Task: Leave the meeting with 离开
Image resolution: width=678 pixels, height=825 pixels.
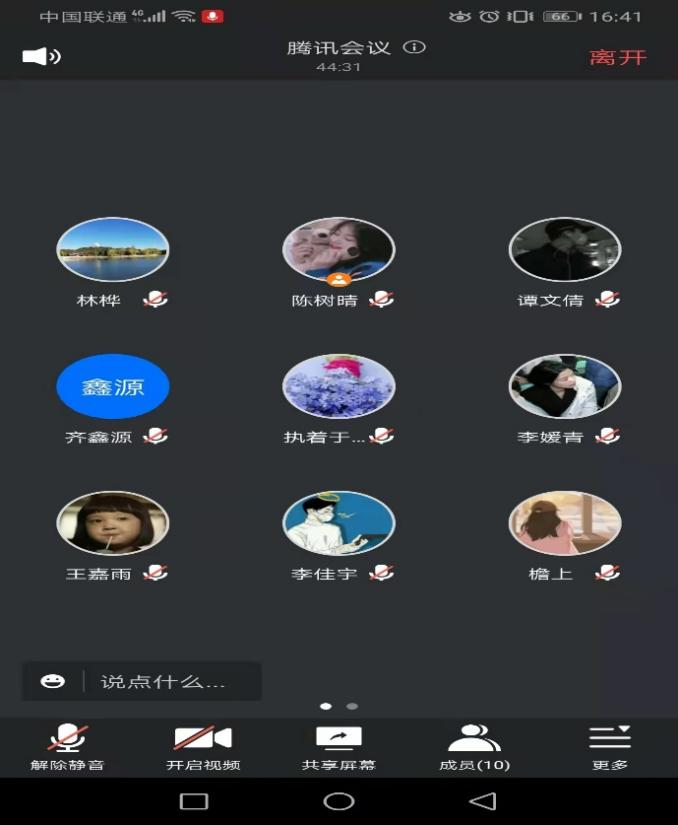Action: coord(617,57)
